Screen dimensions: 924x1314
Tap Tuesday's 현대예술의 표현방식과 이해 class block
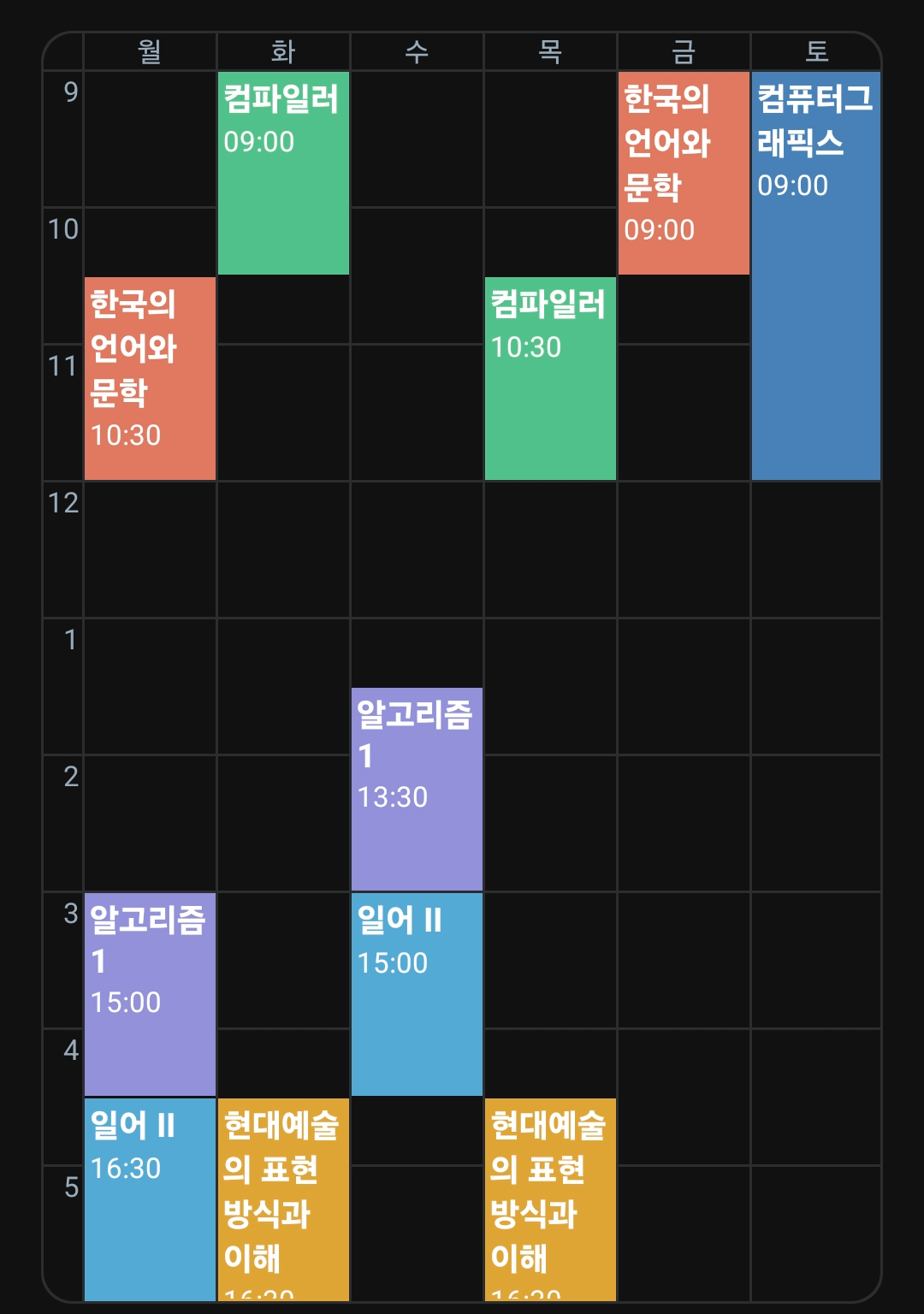[283, 1199]
